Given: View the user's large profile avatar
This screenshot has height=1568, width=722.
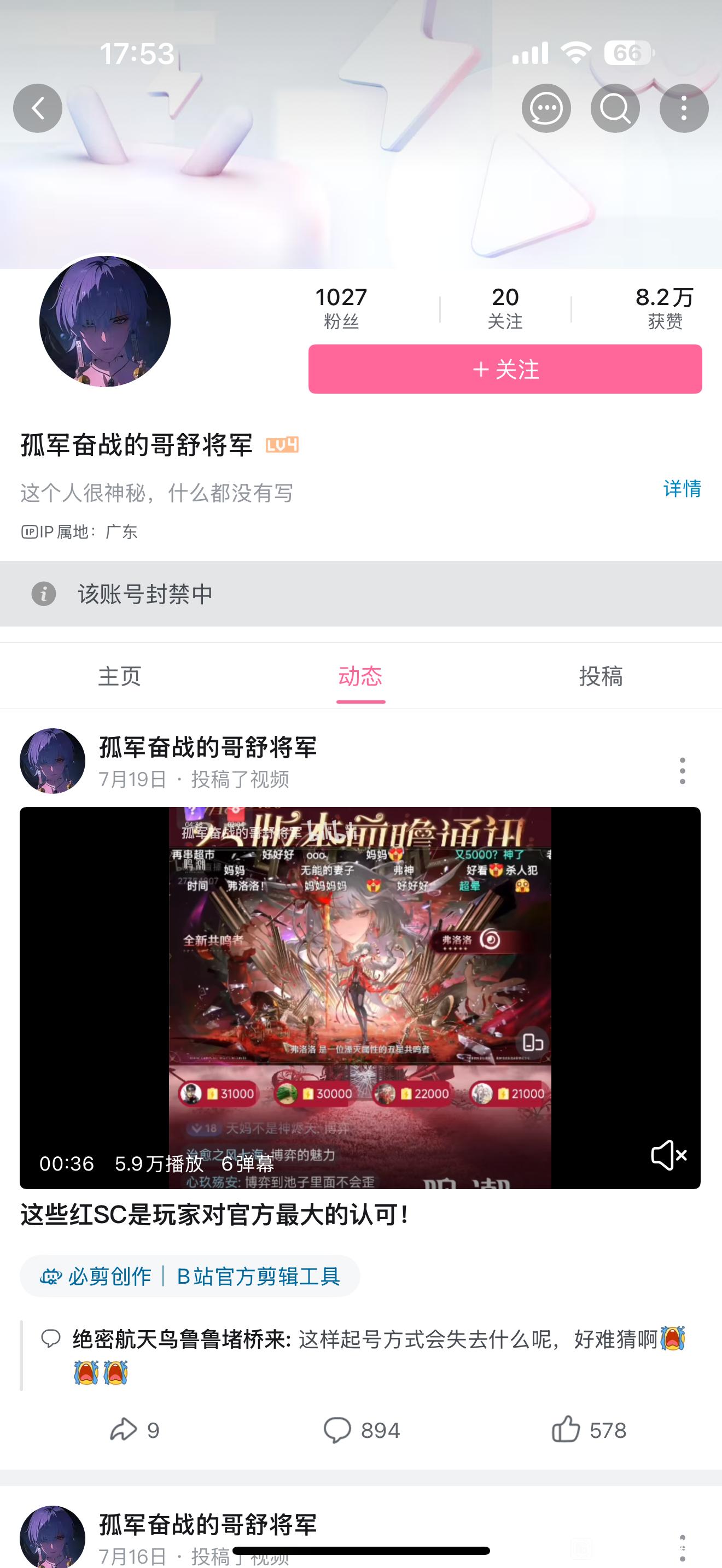Looking at the screenshot, I should (x=104, y=321).
